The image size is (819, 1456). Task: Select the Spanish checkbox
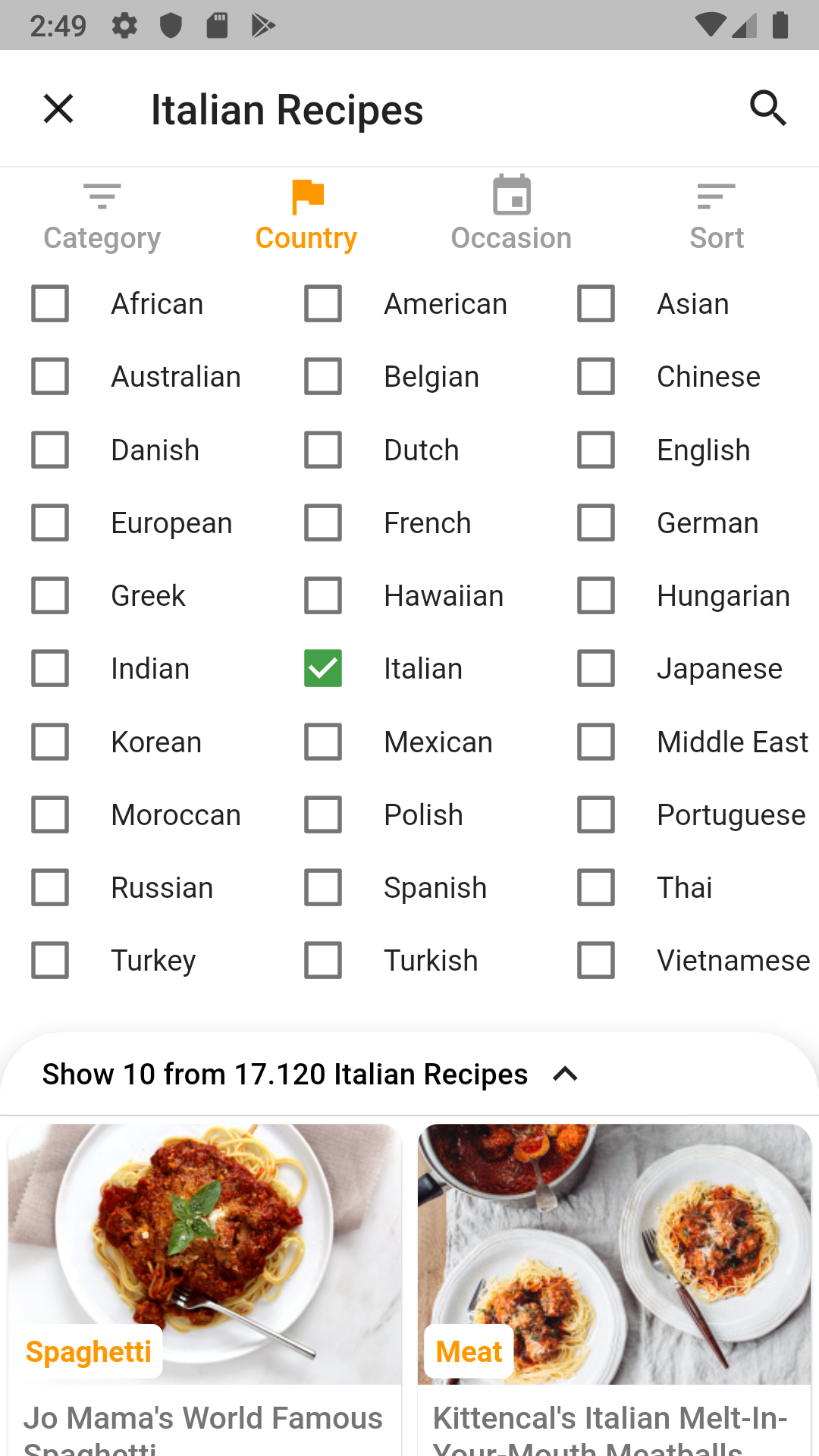[323, 888]
